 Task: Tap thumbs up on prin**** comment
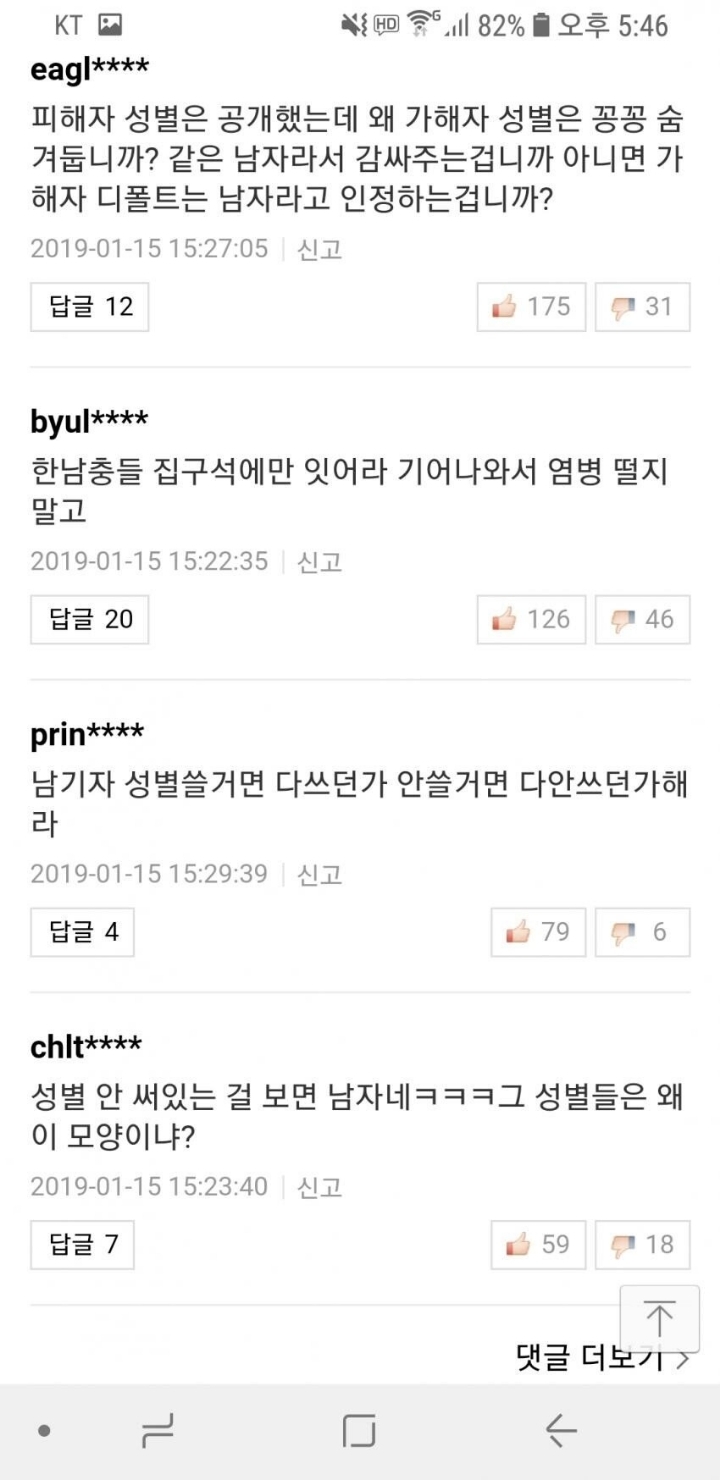click(538, 932)
